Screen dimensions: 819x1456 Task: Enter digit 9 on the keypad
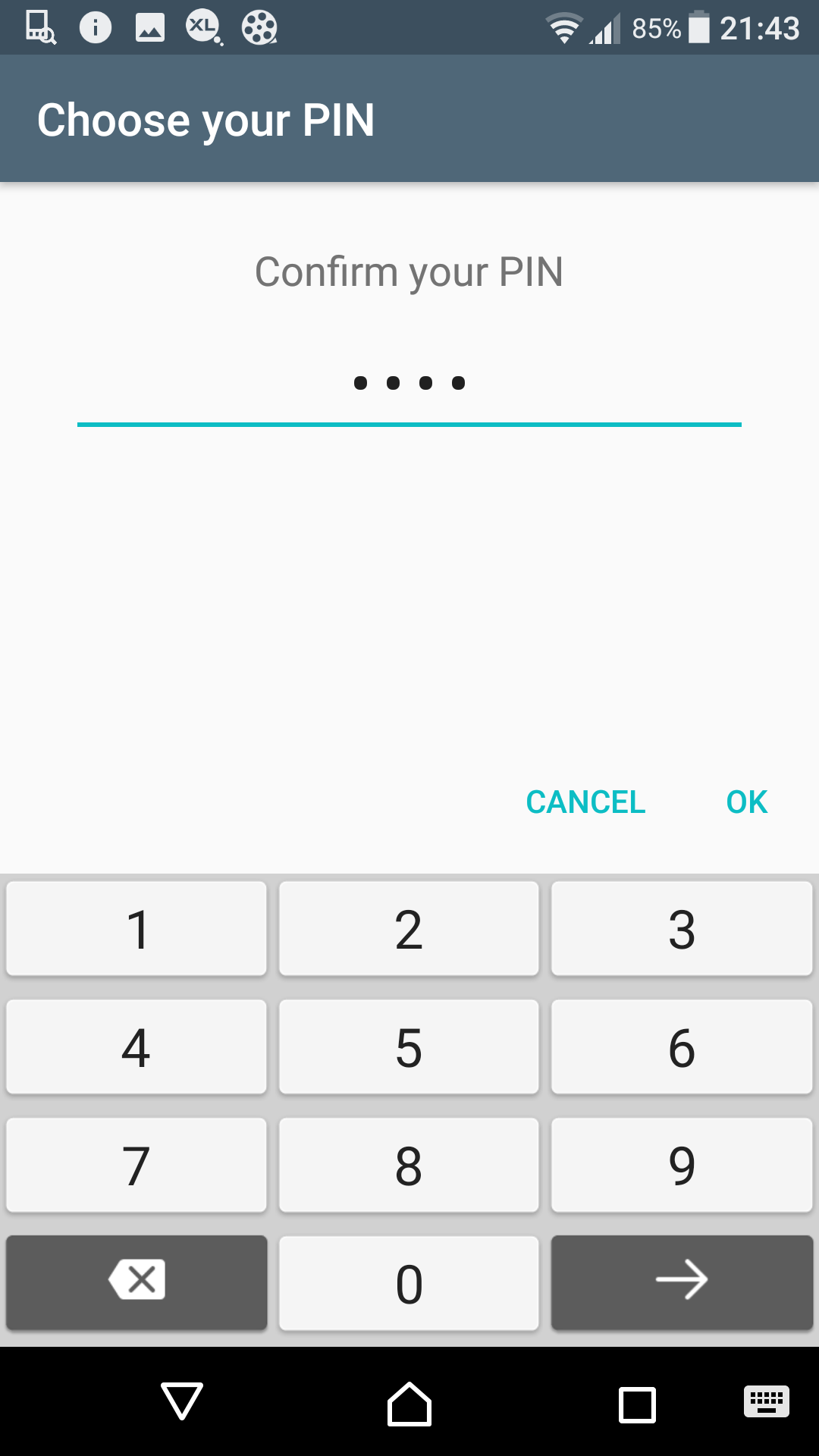pos(682,1166)
